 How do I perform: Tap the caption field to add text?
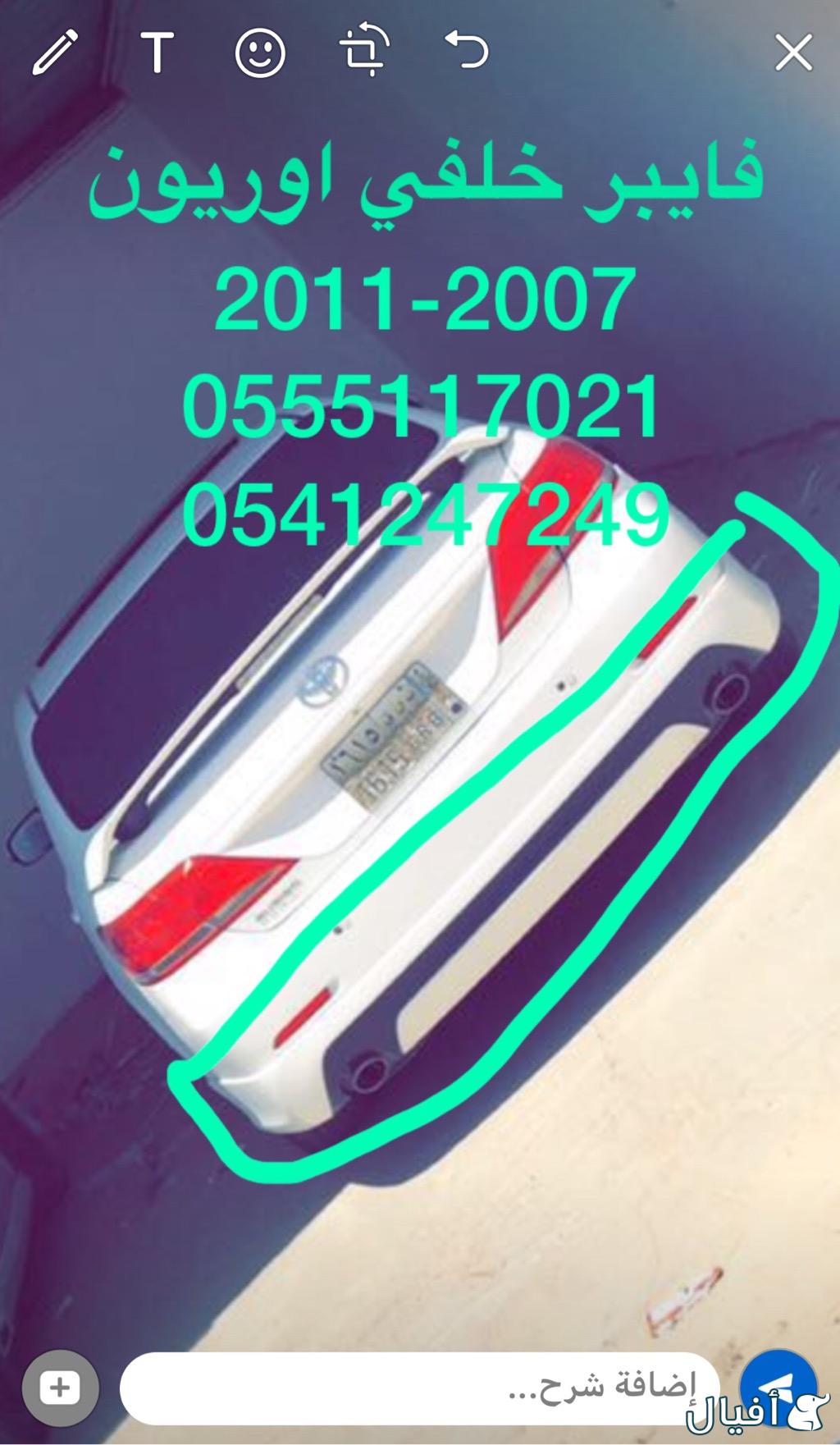click(418, 1388)
